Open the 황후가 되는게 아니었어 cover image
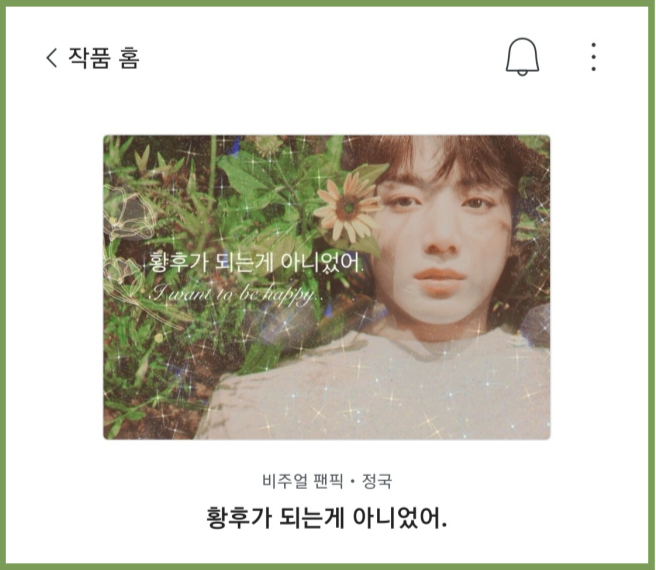 [327, 287]
